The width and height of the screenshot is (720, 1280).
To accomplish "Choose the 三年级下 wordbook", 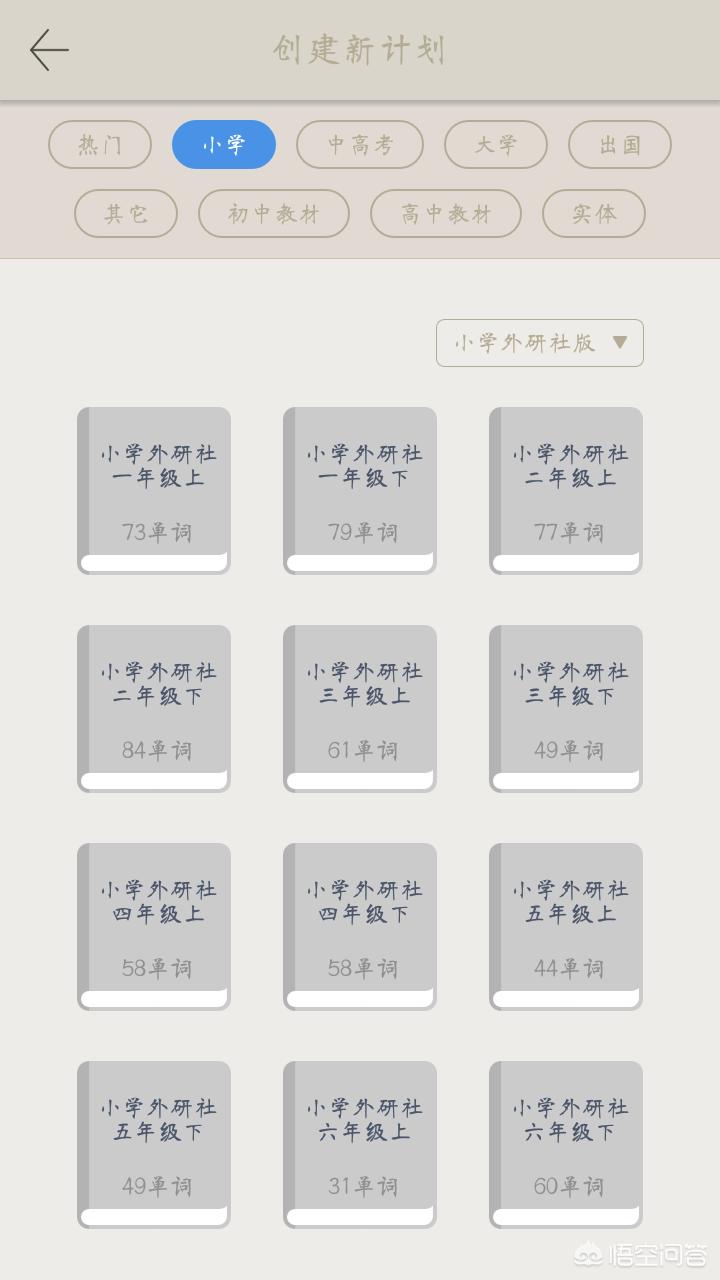I will (567, 708).
